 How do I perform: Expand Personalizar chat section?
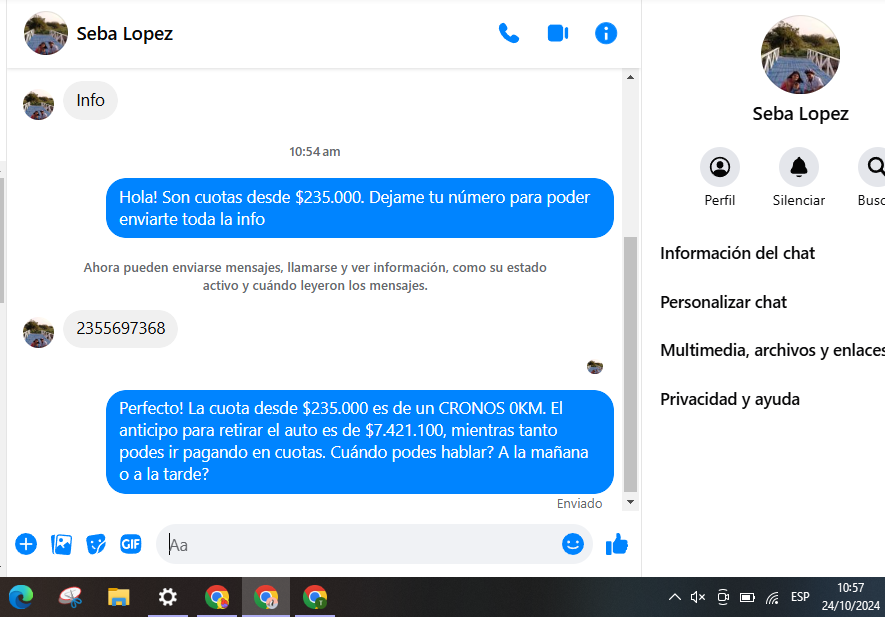tap(723, 302)
